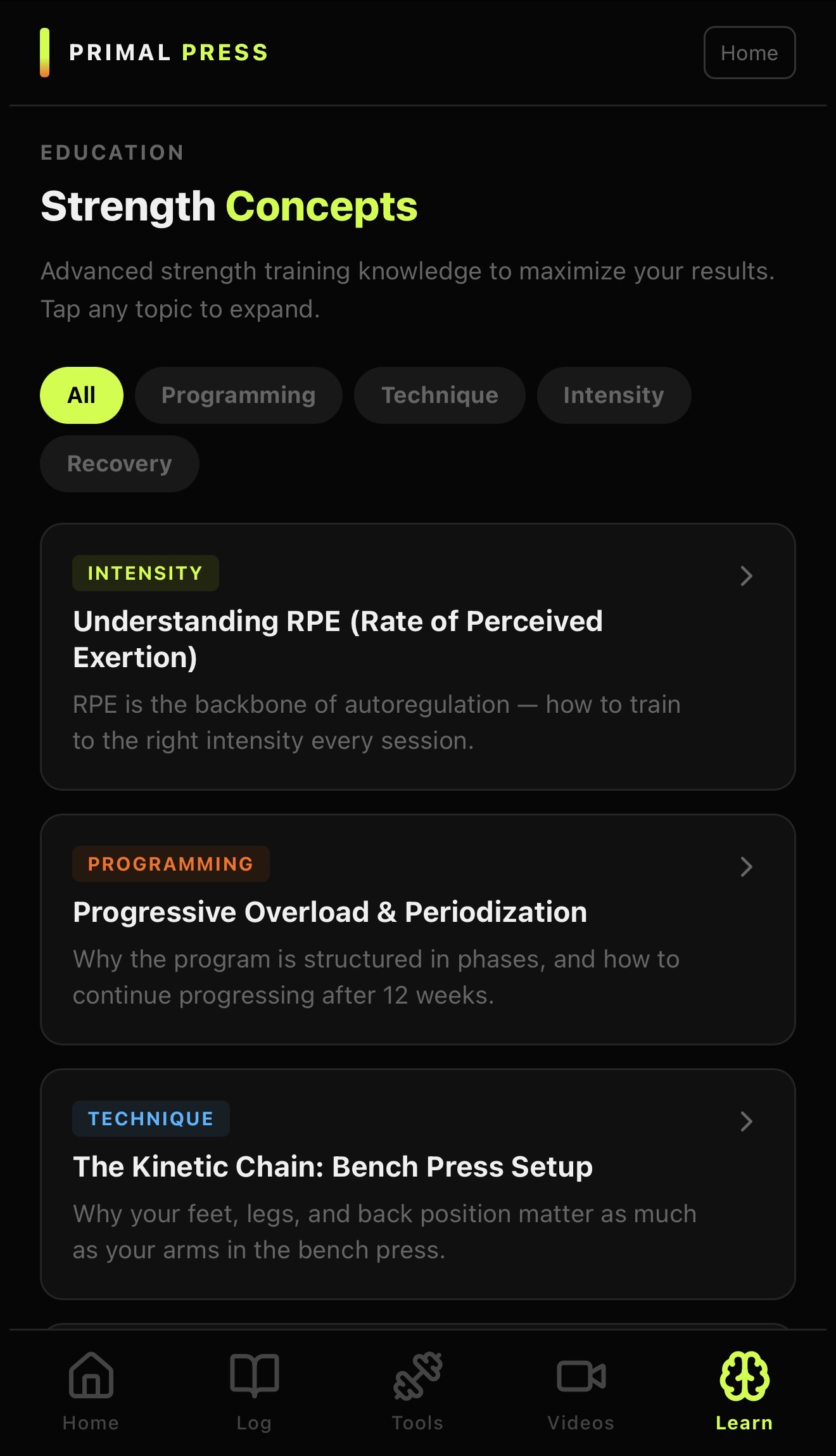Expand Progressive Overload & Periodization card
The image size is (836, 1456).
[x=417, y=929]
